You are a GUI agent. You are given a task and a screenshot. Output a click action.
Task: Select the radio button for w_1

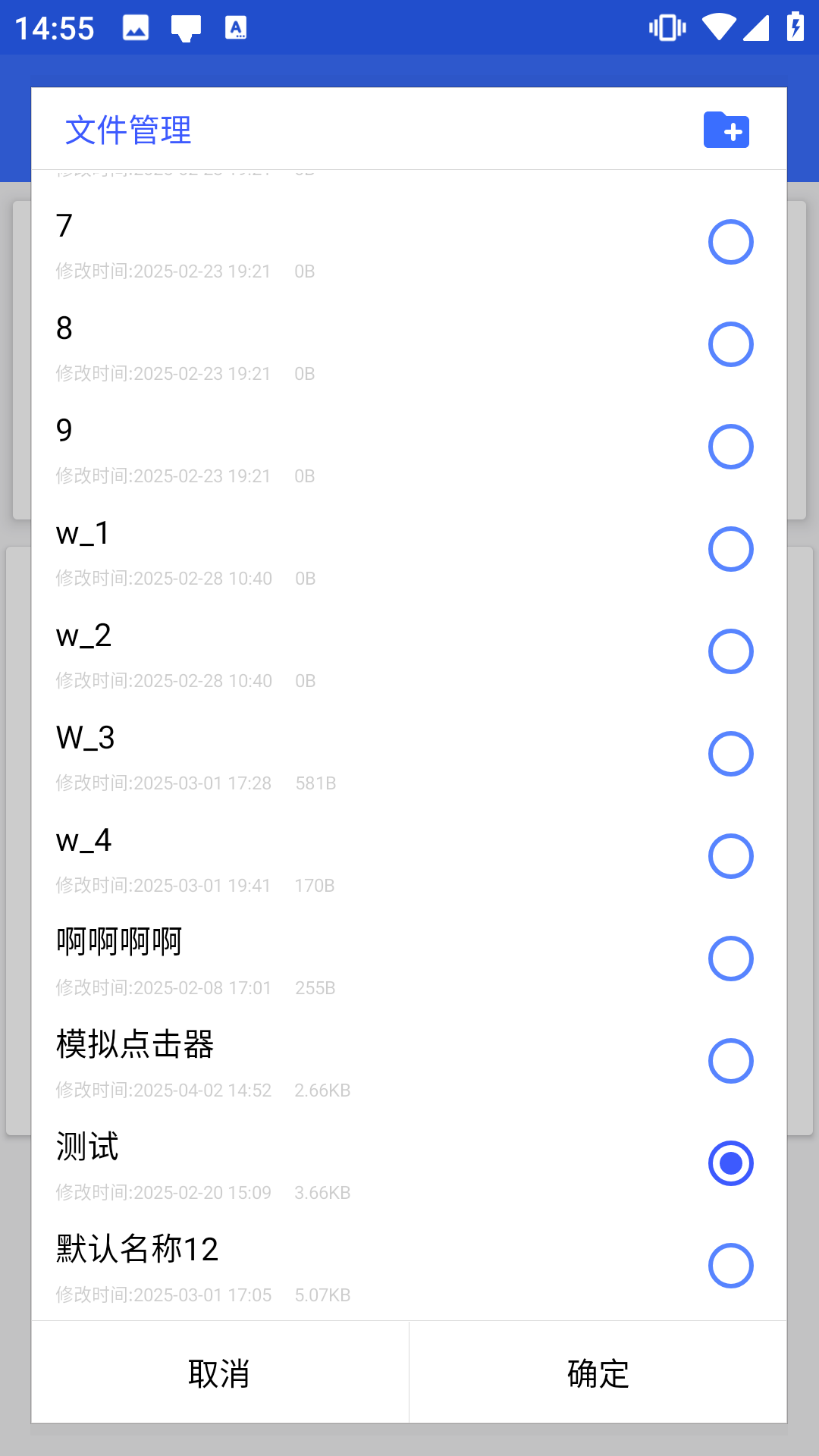point(730,548)
